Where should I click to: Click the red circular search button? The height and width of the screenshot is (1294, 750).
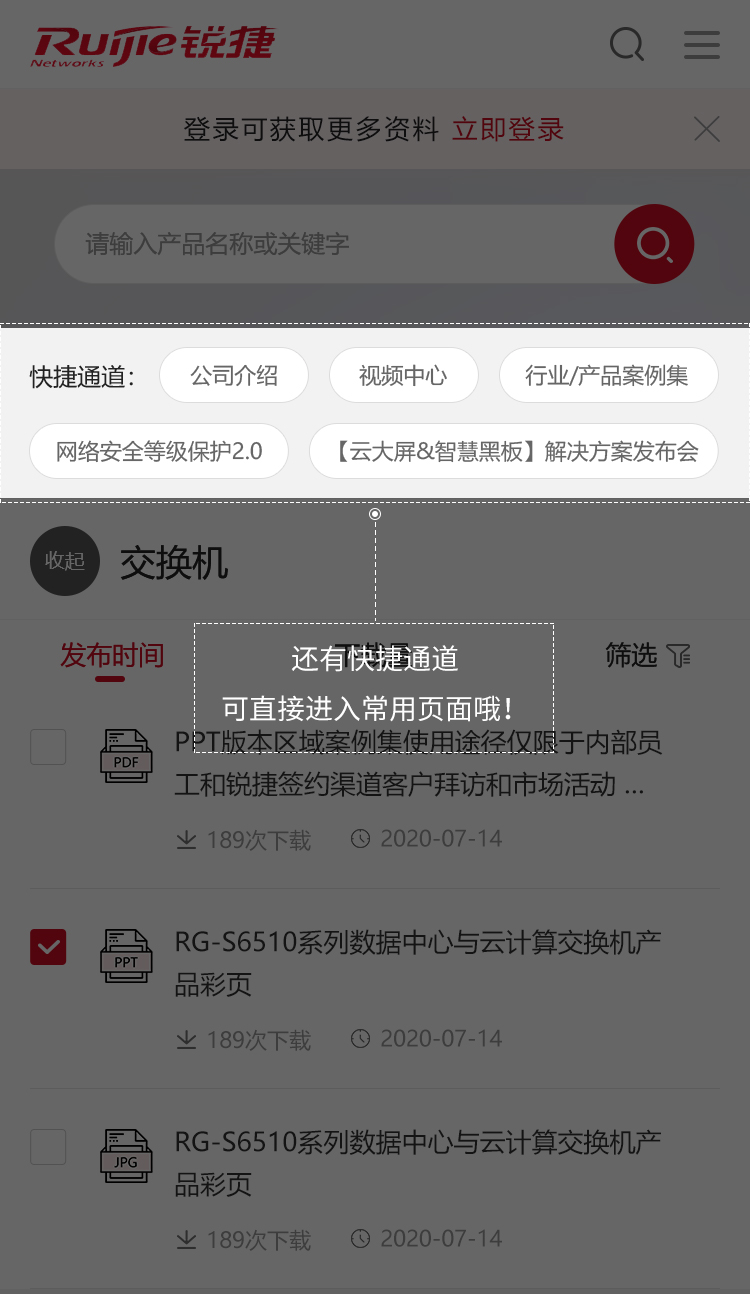coord(654,244)
